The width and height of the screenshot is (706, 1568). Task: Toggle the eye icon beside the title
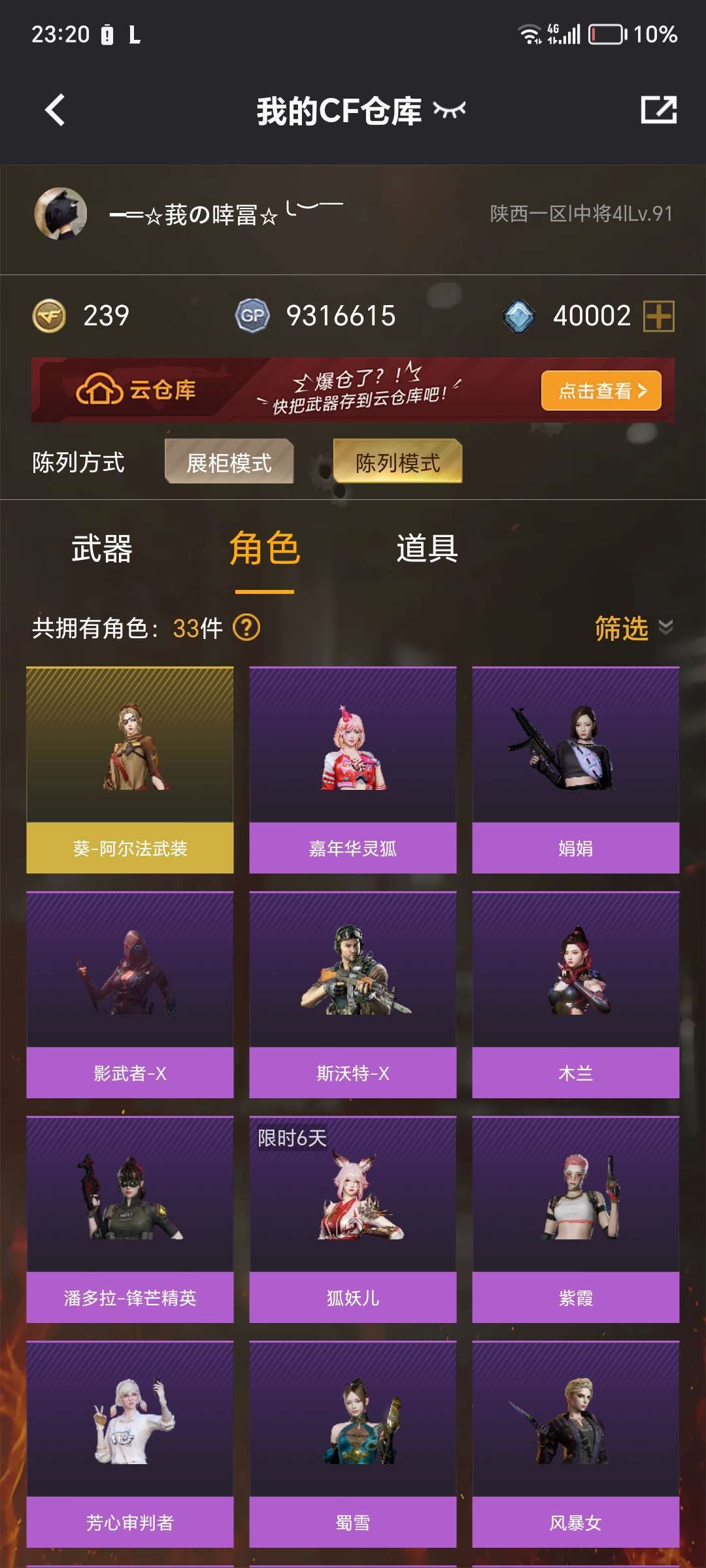pyautogui.click(x=450, y=110)
